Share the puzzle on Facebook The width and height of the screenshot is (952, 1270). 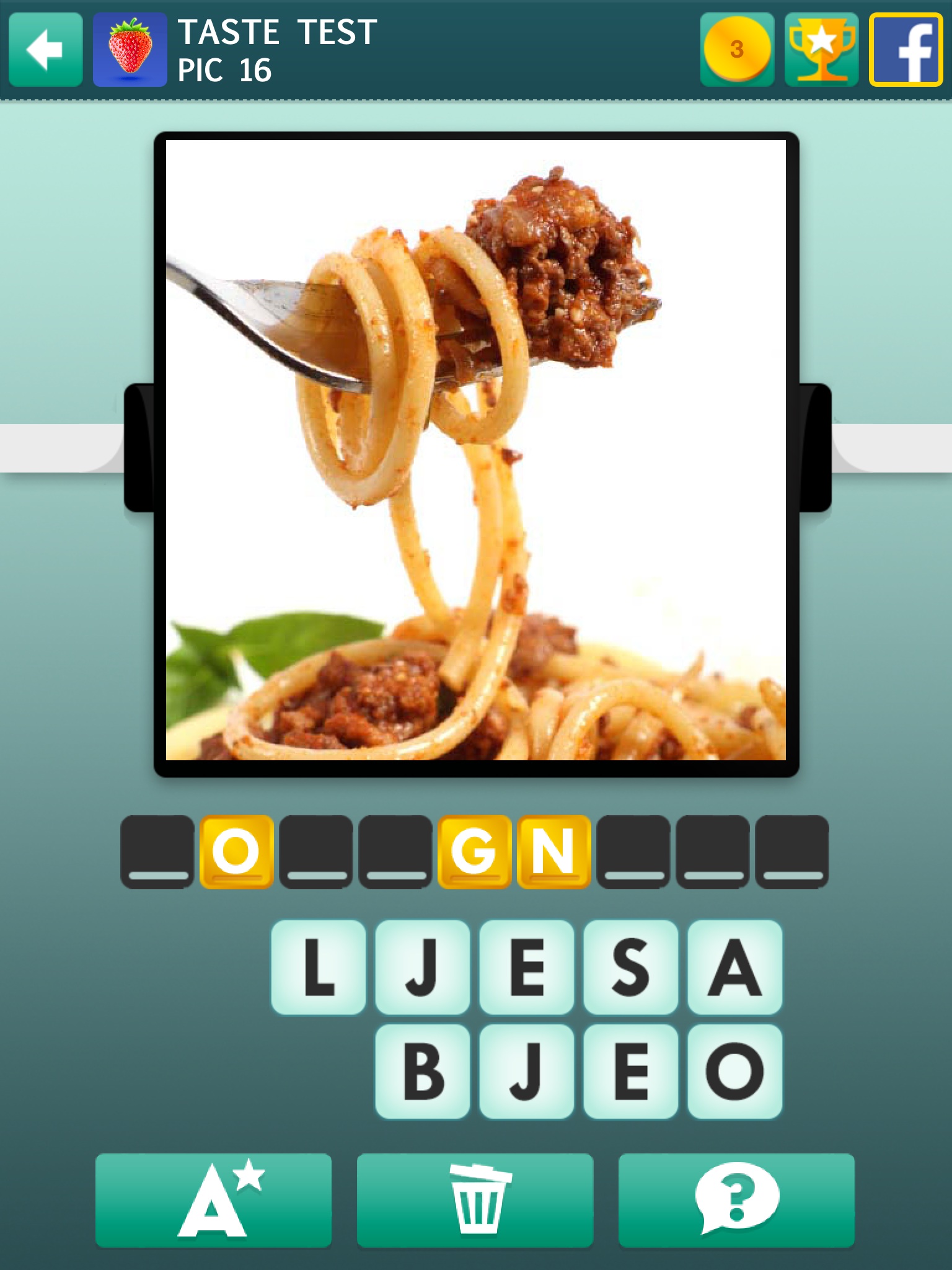tap(906, 49)
